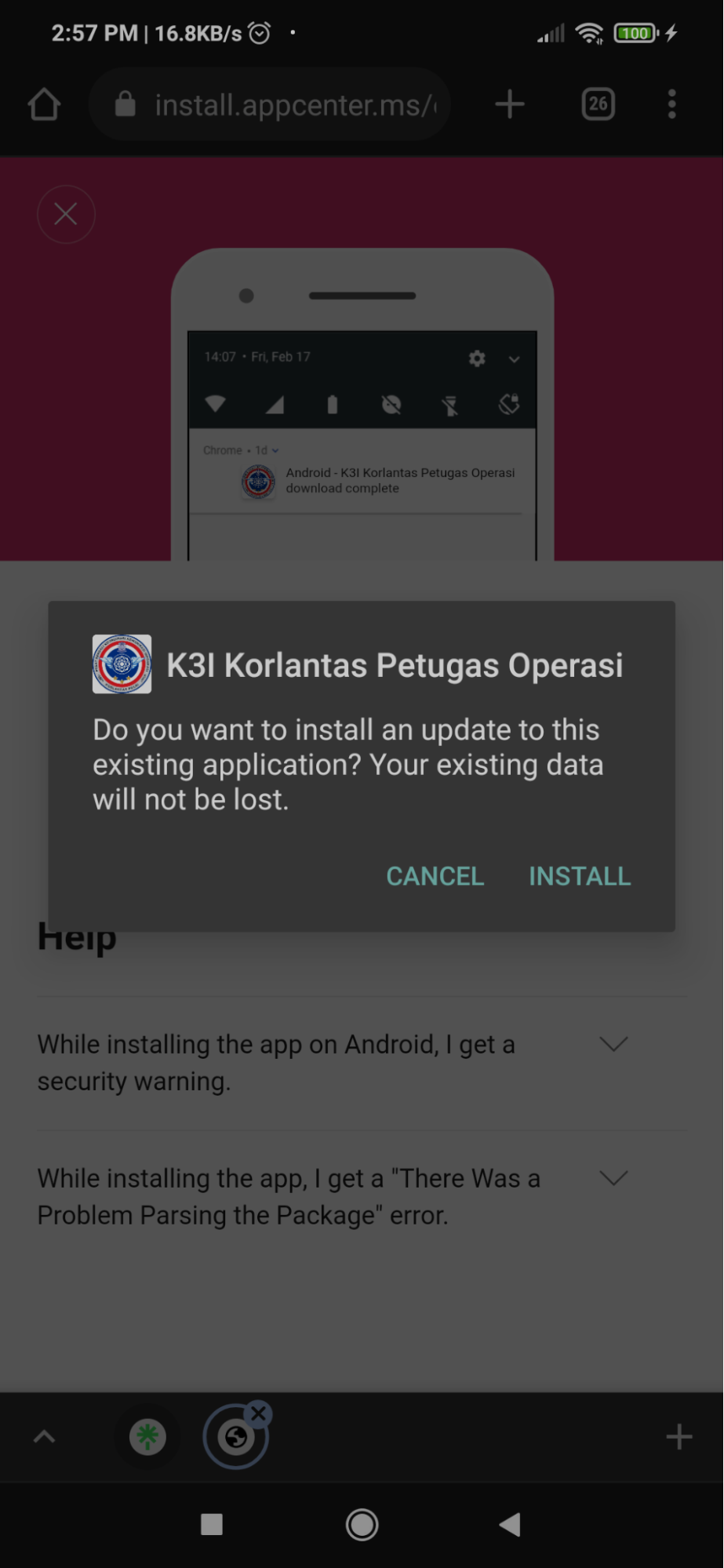
Task: Open the tab switcher showing 26
Action: pyautogui.click(x=598, y=104)
